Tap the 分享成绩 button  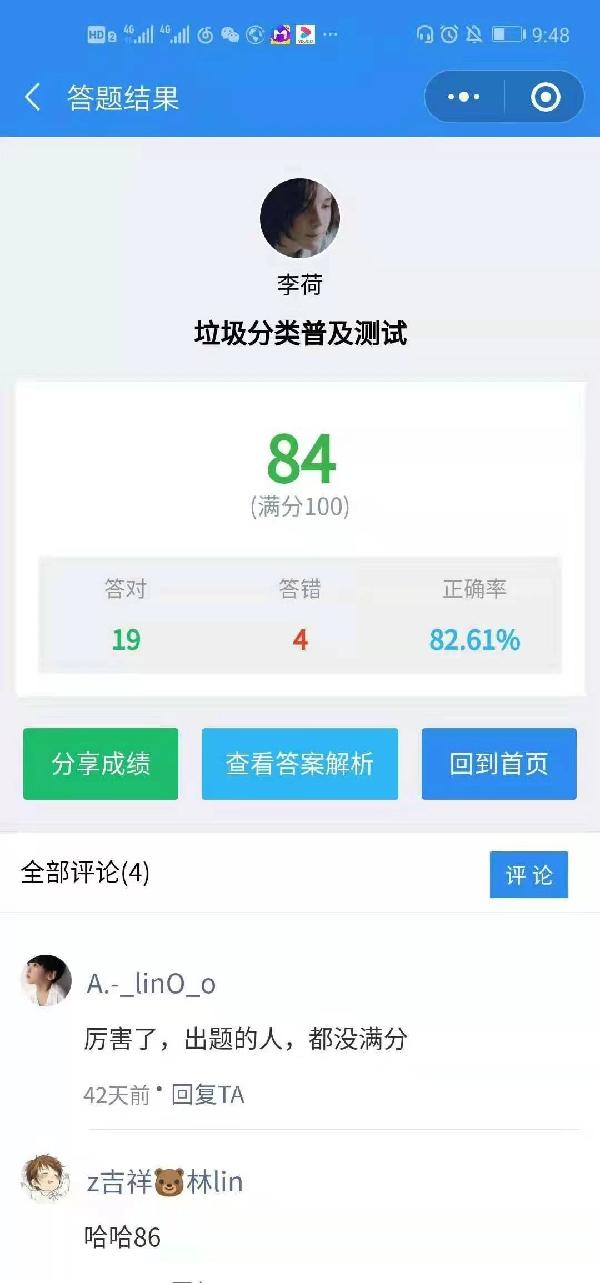pyautogui.click(x=101, y=764)
